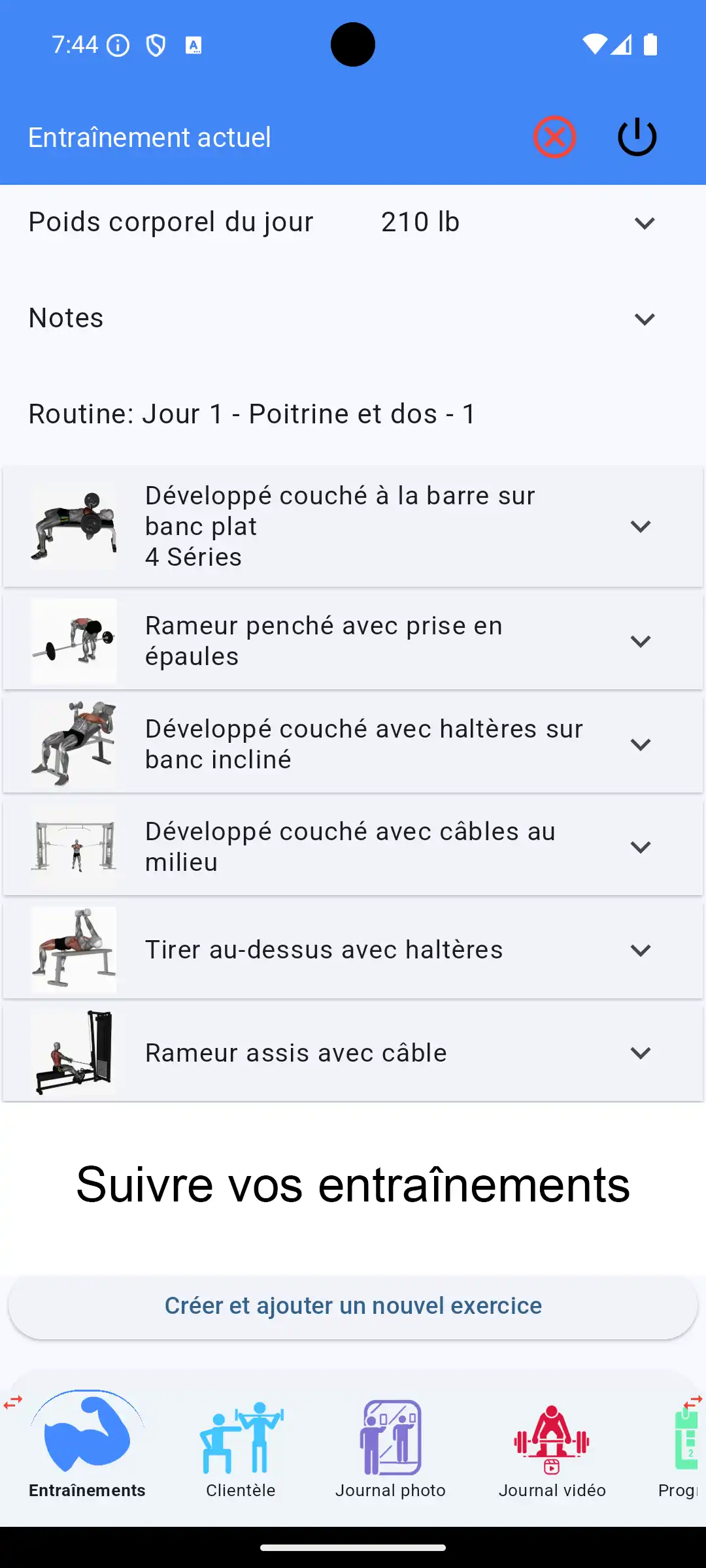The width and height of the screenshot is (706, 1568).
Task: Toggle the Développé couché incliné disclosure arrow
Action: (641, 743)
